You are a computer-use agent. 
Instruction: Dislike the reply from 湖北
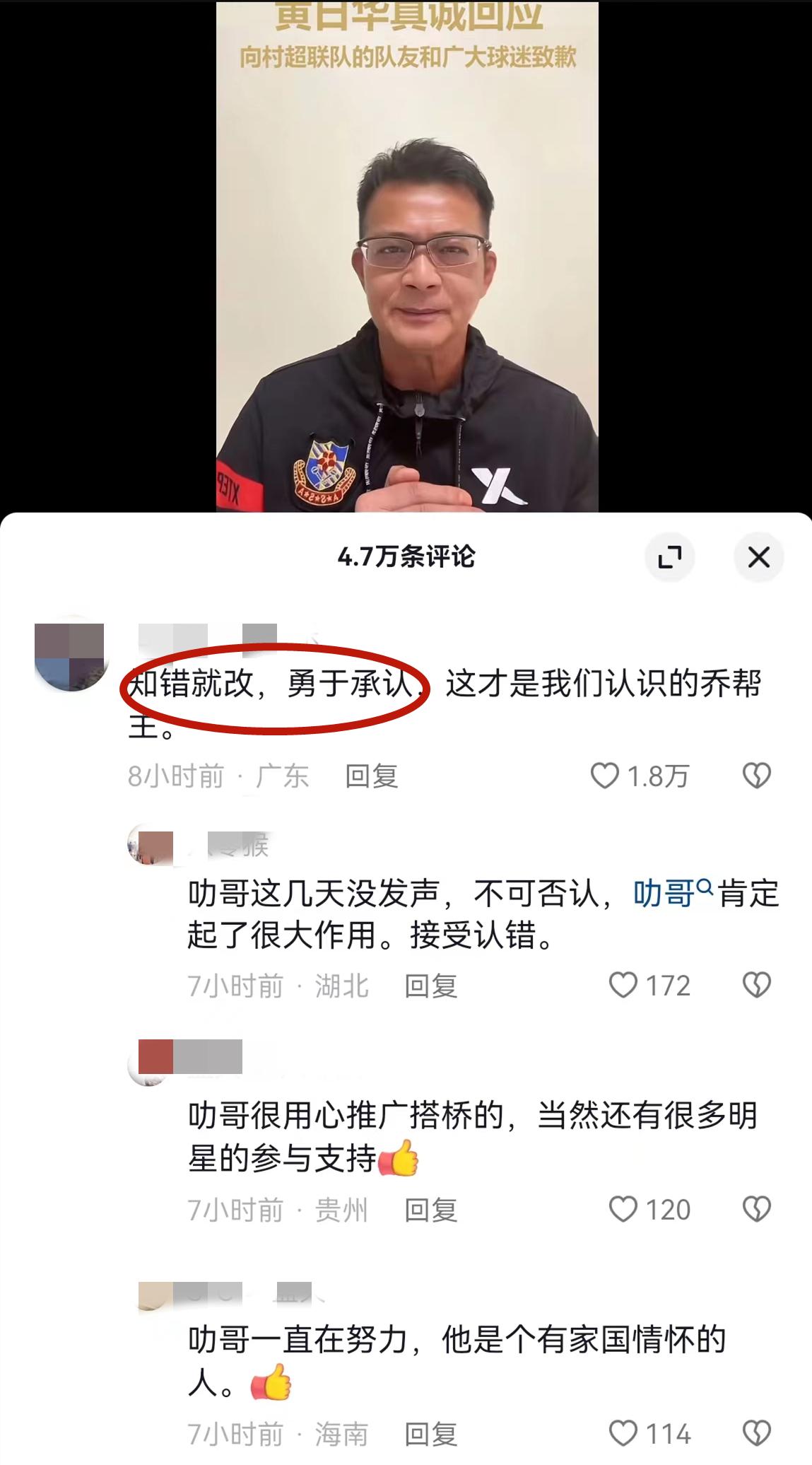756,986
